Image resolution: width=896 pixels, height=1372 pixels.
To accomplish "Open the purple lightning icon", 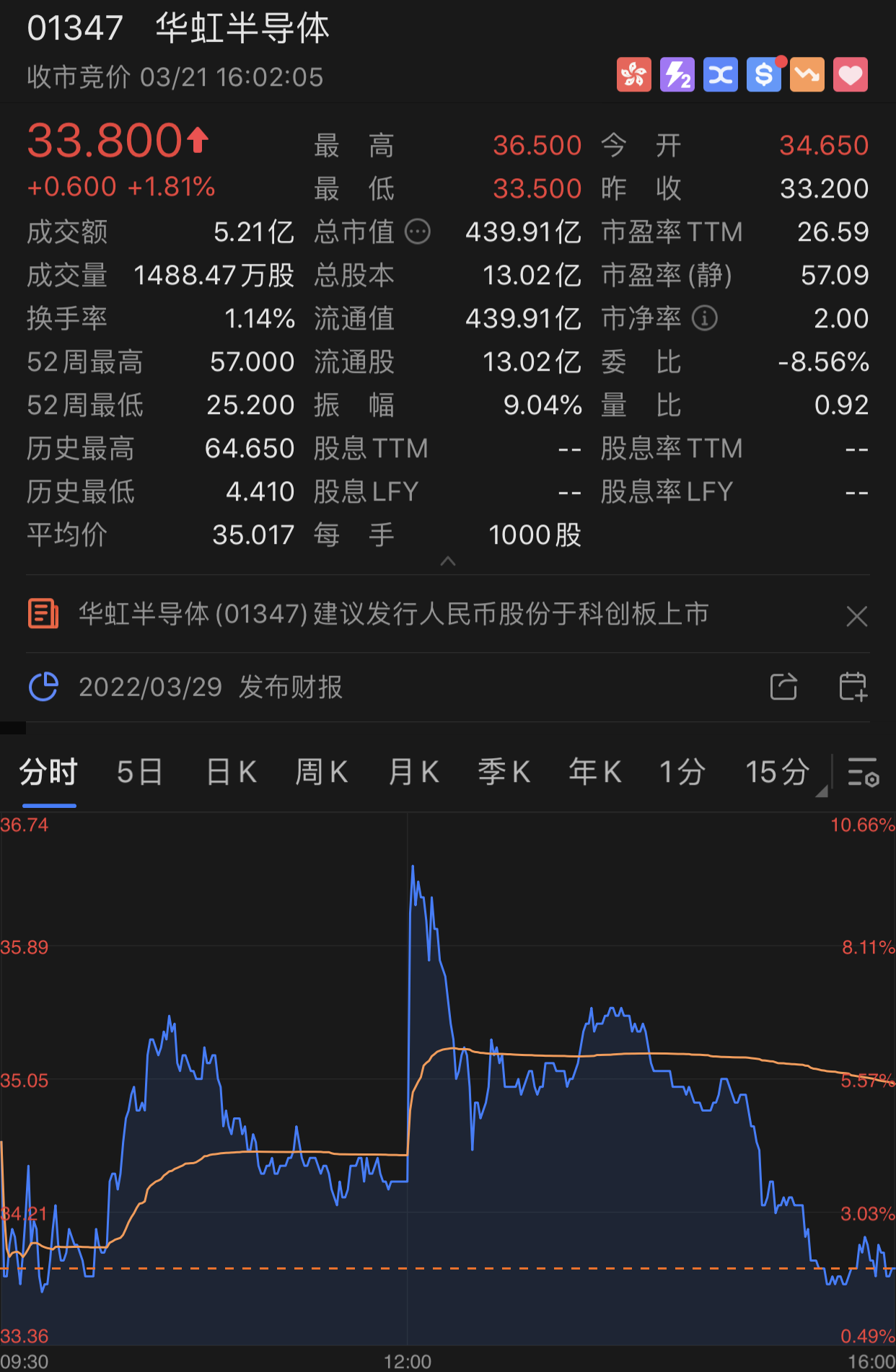I will point(677,75).
